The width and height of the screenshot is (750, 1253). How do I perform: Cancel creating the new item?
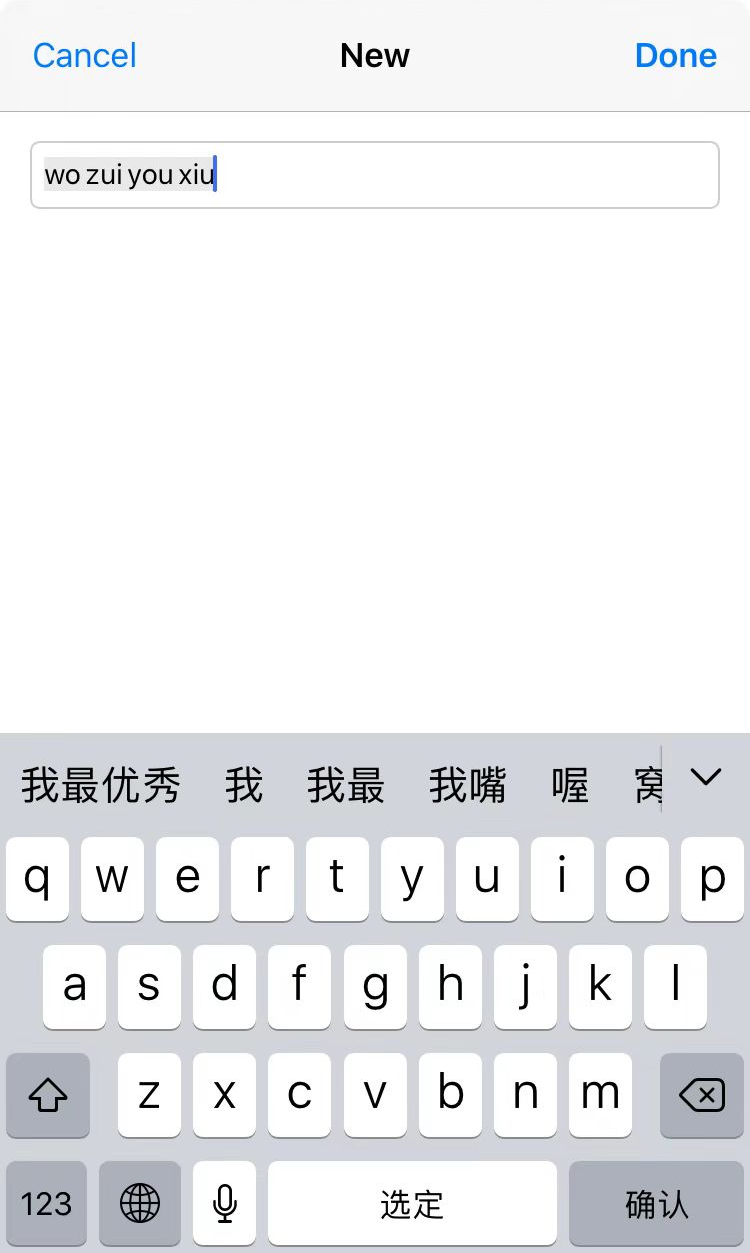point(85,56)
